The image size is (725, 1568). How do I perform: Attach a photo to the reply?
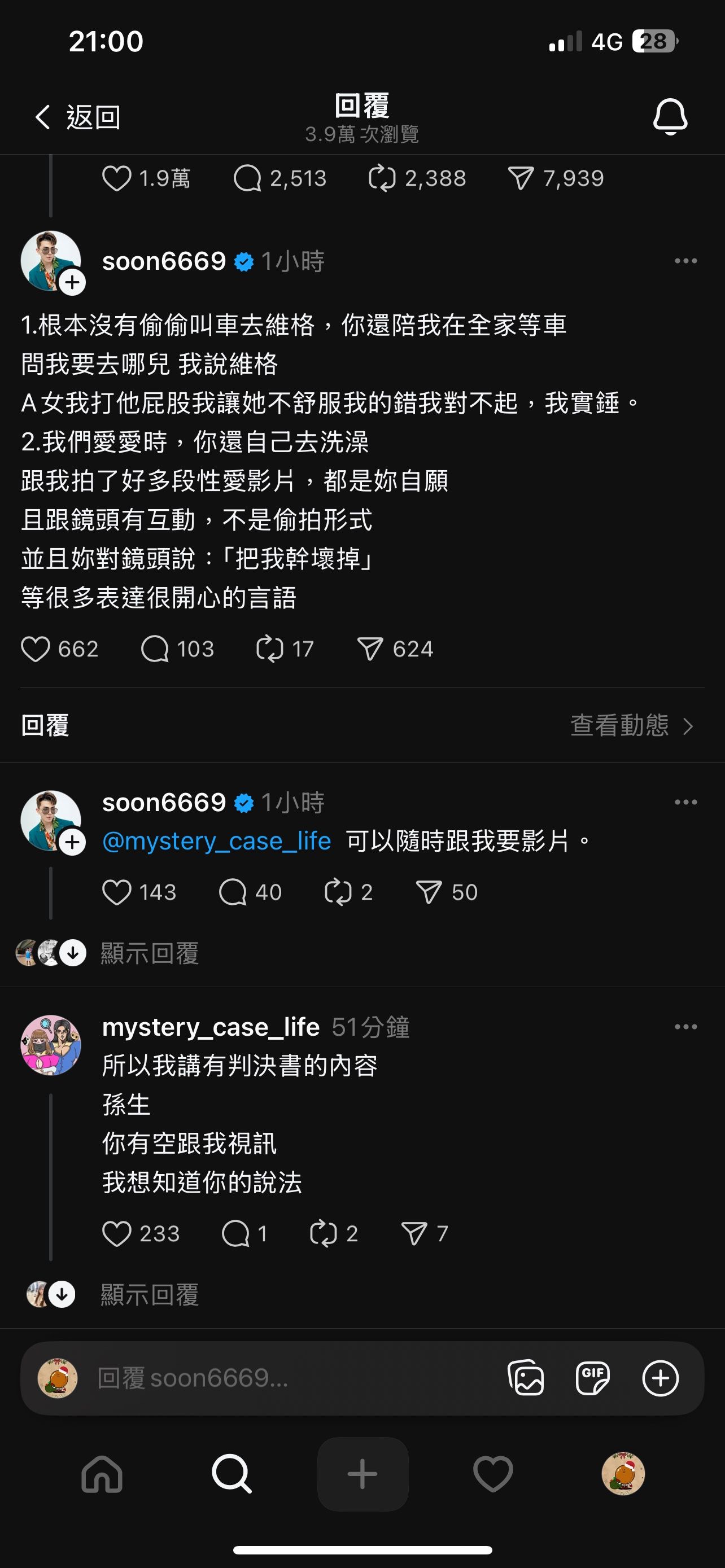526,1378
